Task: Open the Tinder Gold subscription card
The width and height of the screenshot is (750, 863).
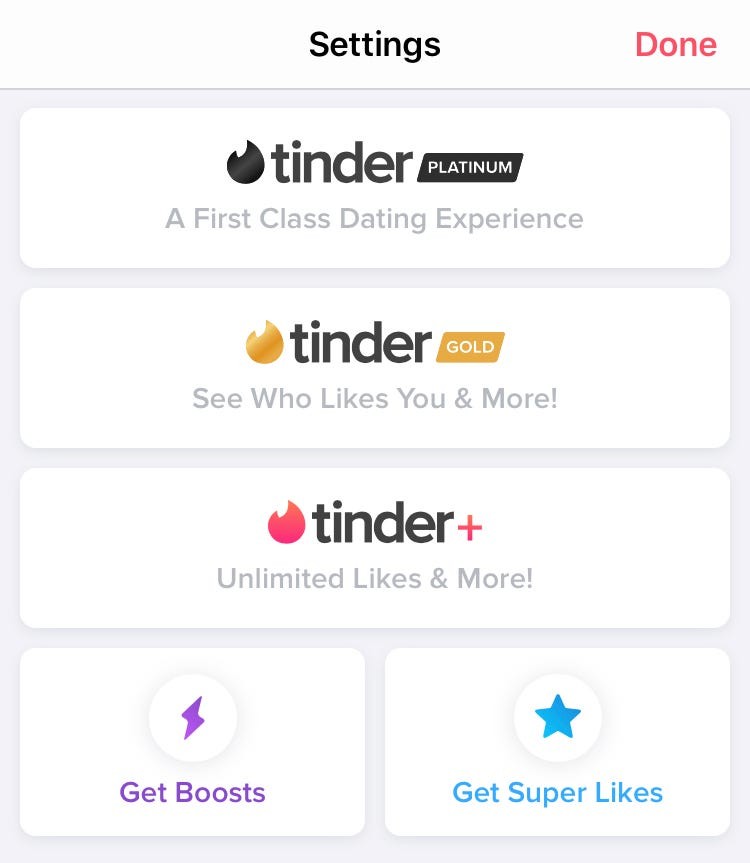Action: 375,367
